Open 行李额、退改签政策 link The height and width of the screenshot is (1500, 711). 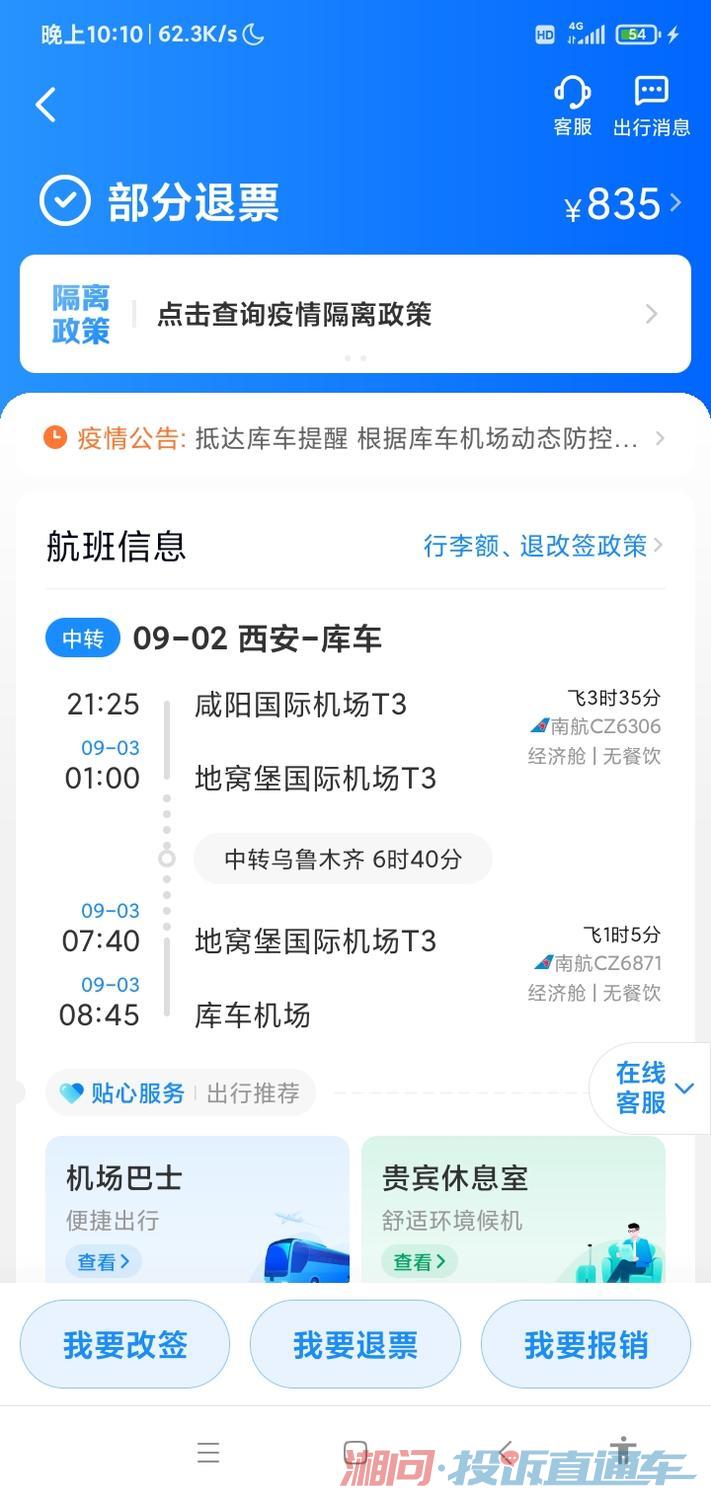544,546
